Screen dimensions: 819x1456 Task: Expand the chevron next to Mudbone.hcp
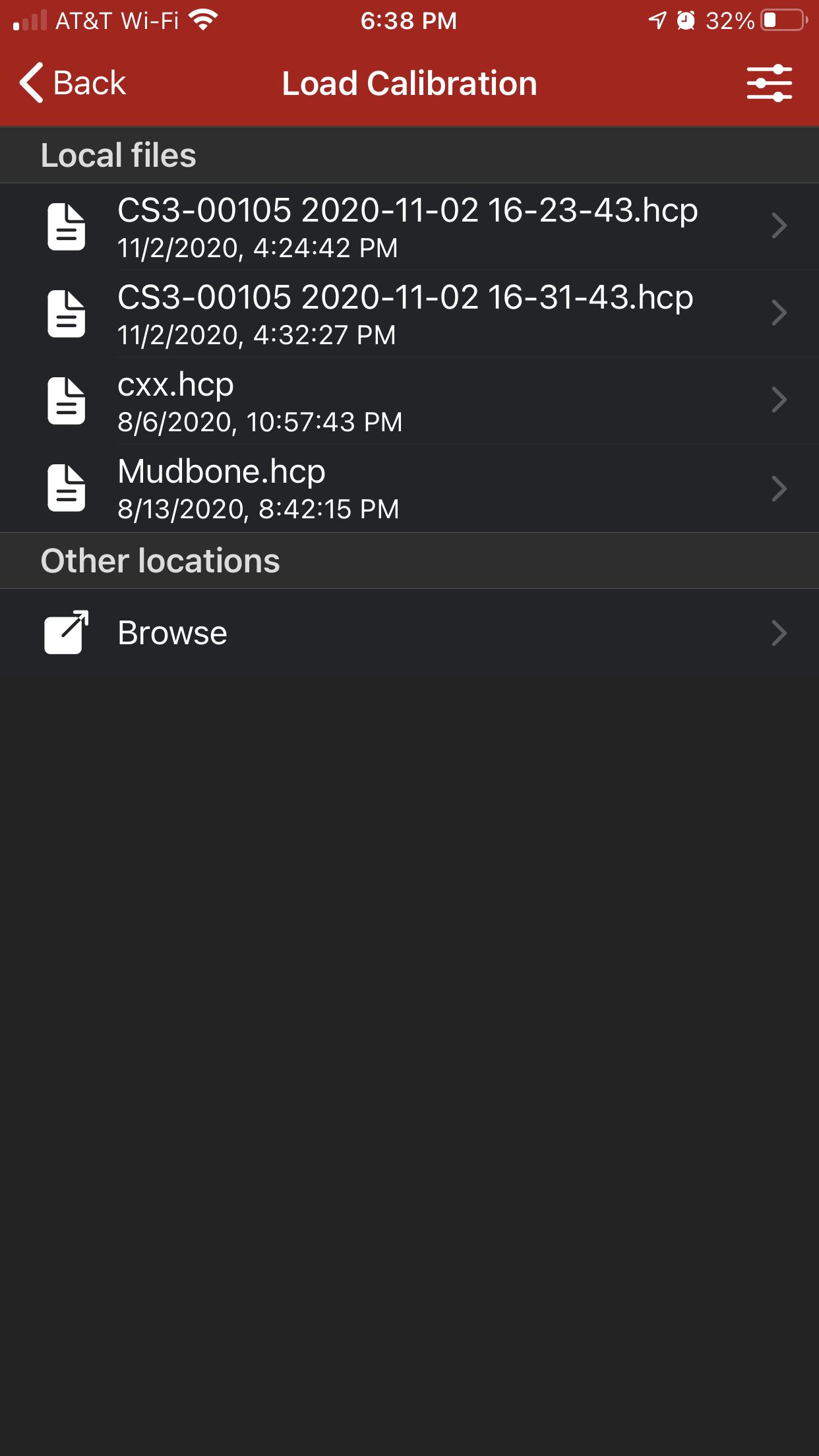[779, 488]
